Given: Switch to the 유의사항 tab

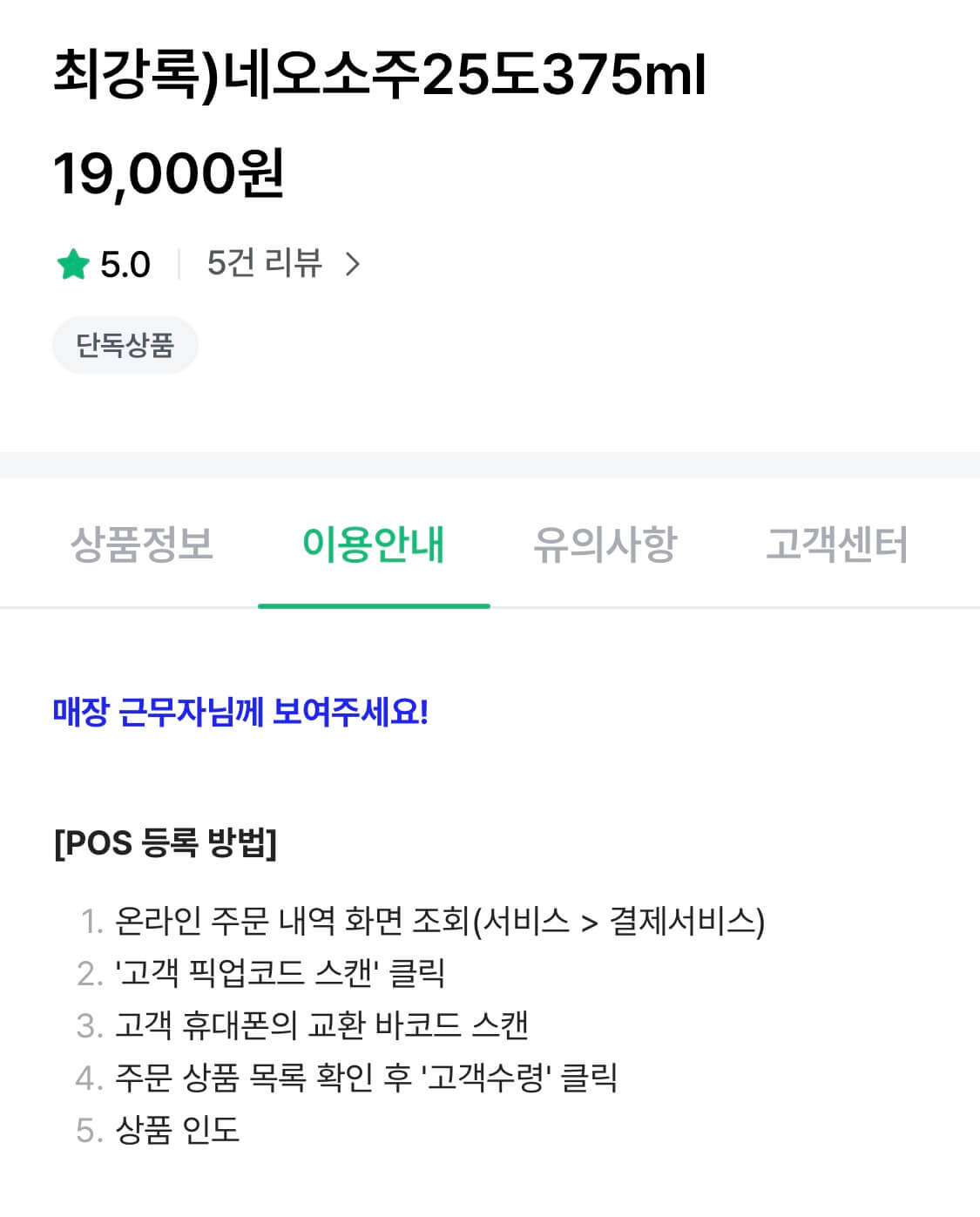Looking at the screenshot, I should [605, 544].
